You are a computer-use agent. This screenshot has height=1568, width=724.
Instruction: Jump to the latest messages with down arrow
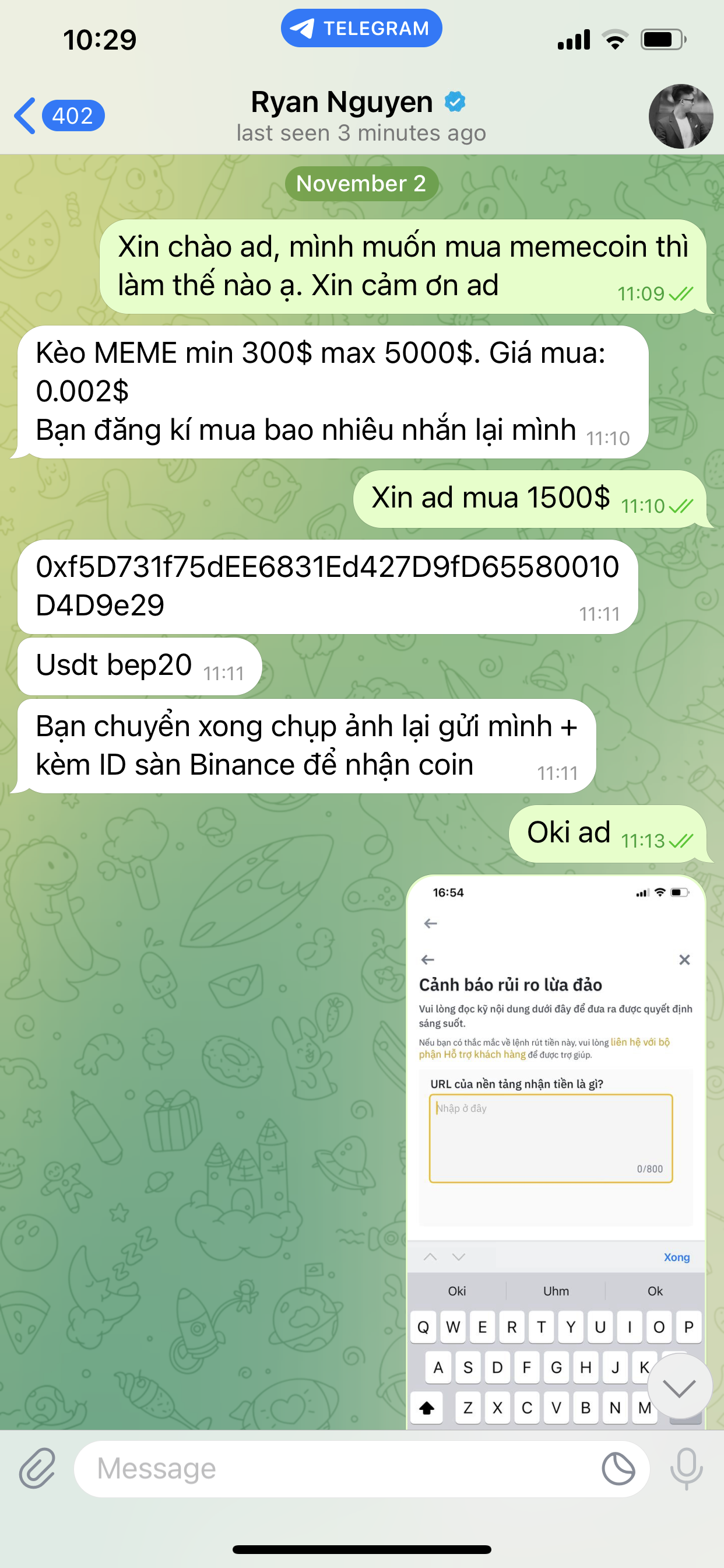(680, 1387)
